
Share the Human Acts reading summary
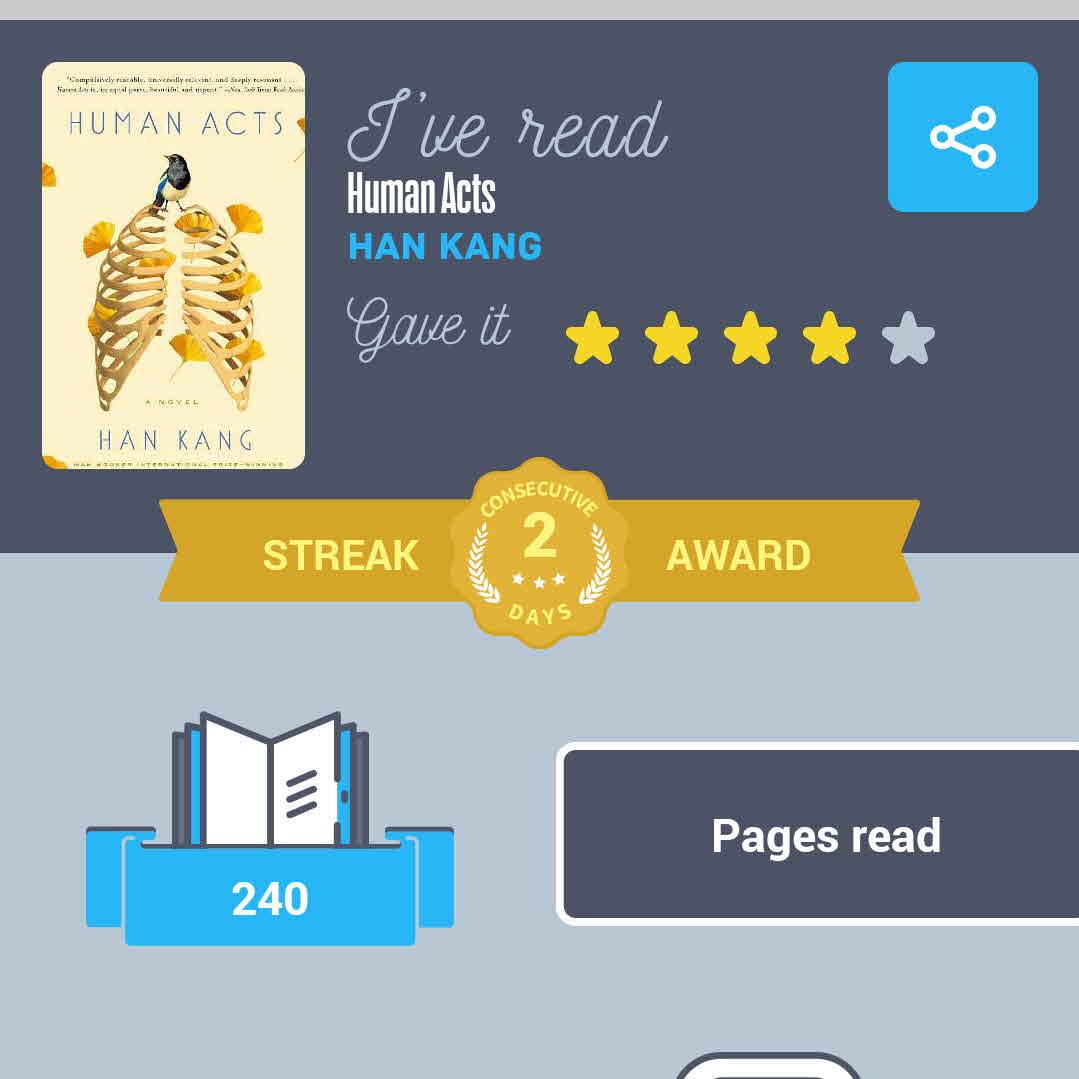(x=962, y=137)
